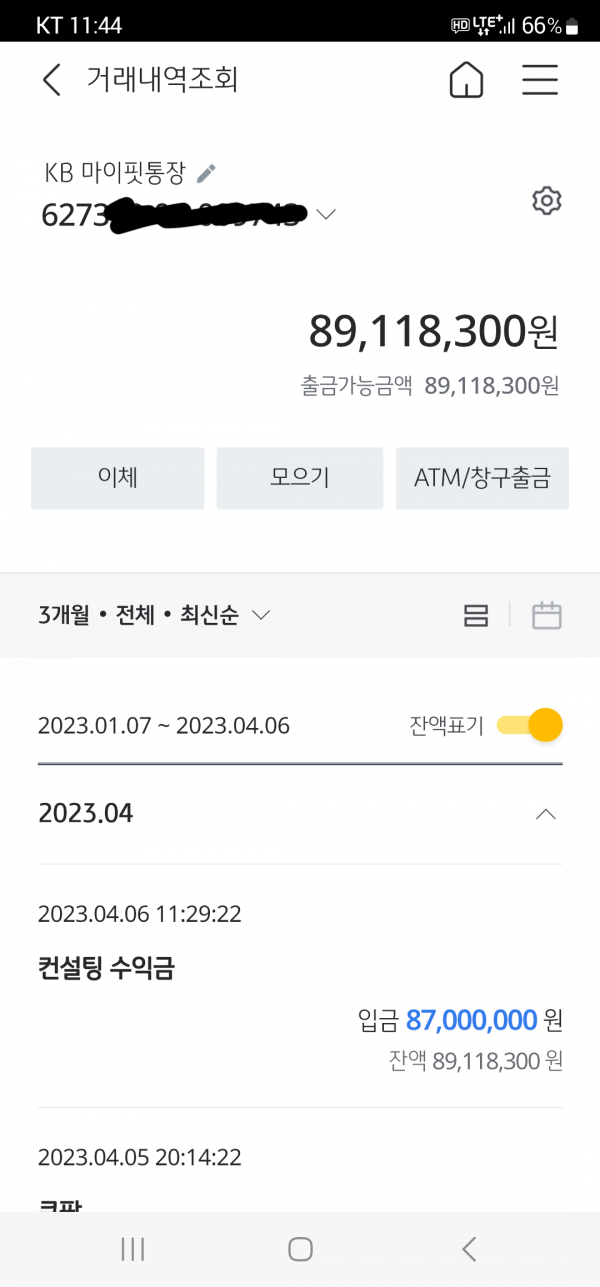Open the calendar view icon
The image size is (600, 1287).
tap(546, 615)
